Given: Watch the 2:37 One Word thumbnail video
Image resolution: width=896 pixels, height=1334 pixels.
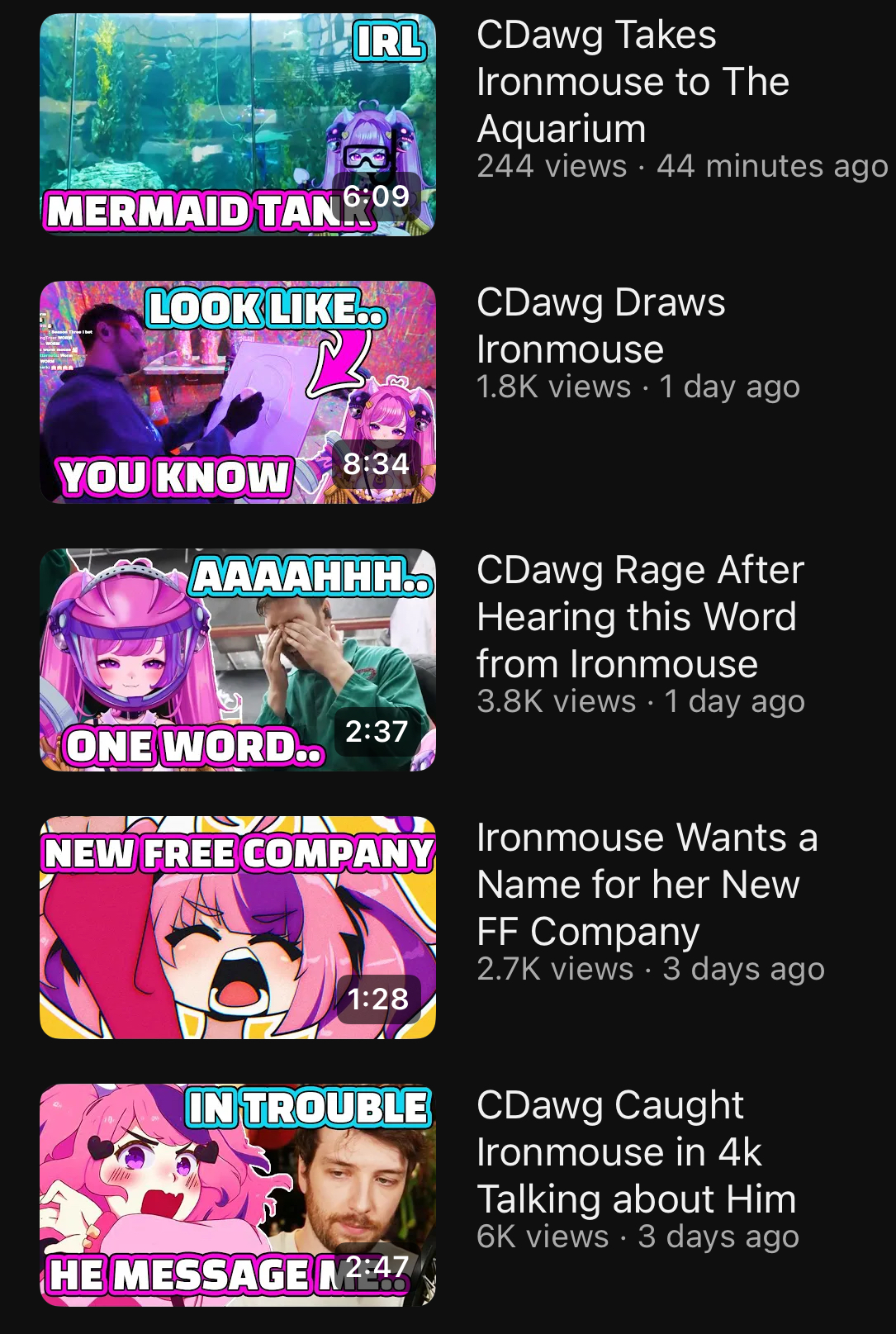Looking at the screenshot, I should click(x=238, y=660).
